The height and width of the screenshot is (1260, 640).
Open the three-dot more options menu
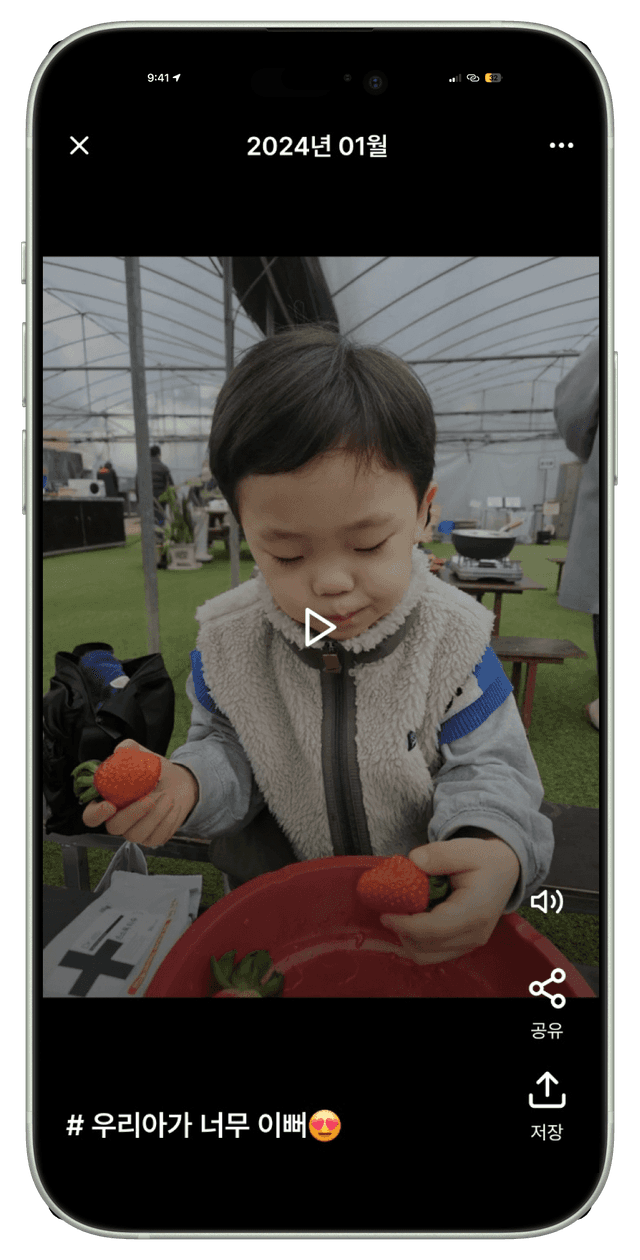(x=561, y=146)
